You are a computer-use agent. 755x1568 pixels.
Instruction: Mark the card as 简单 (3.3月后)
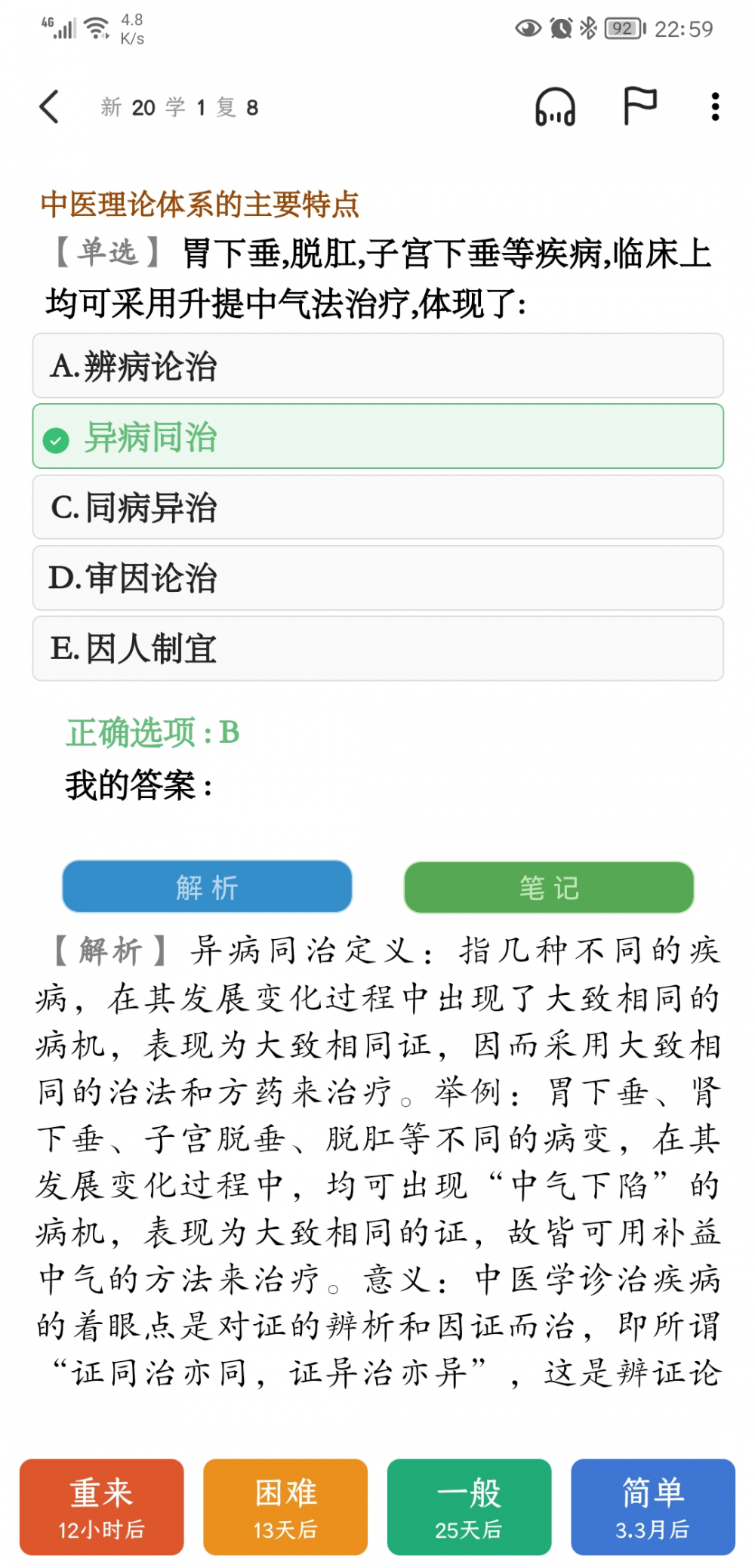tap(653, 1507)
